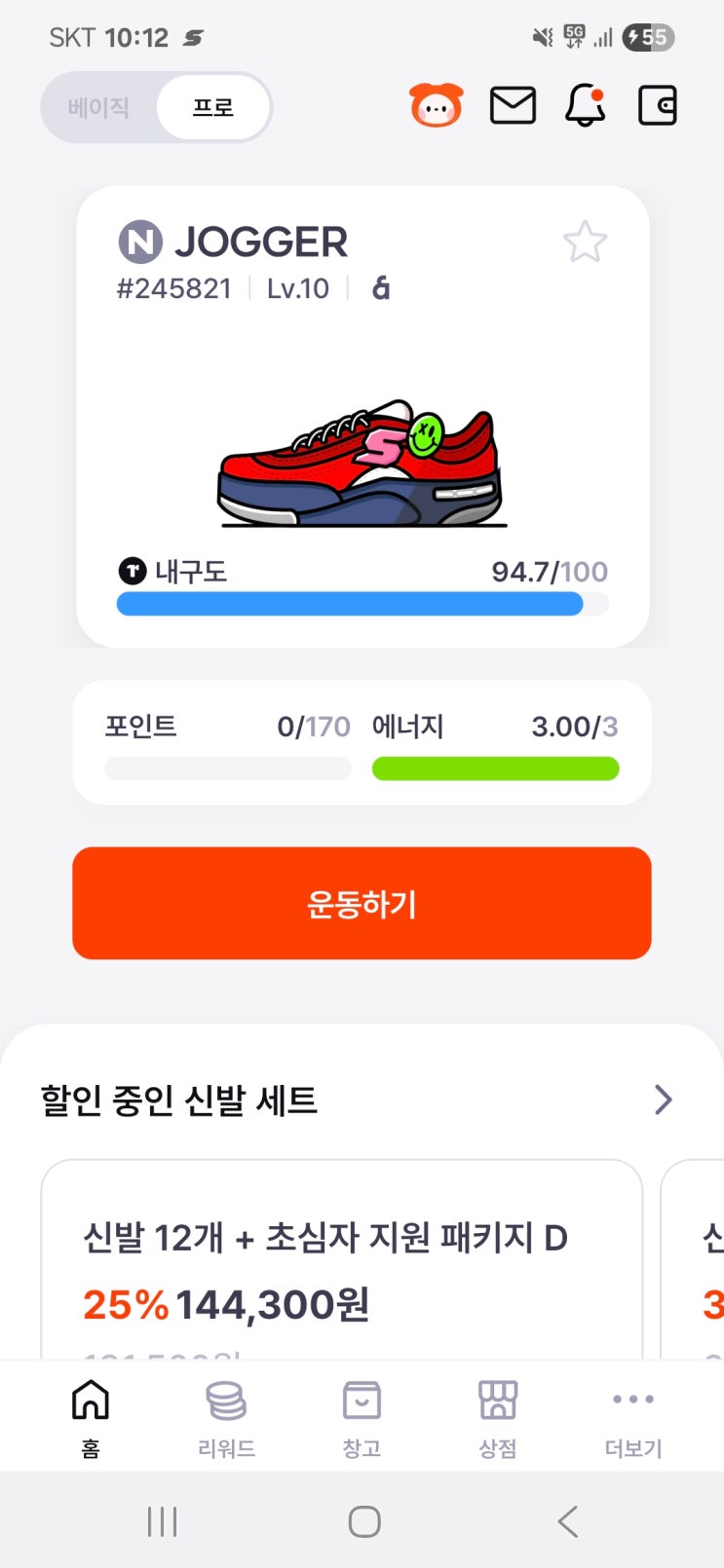
Task: Favorite the JOGGER shoe with the star
Action: coord(585,243)
